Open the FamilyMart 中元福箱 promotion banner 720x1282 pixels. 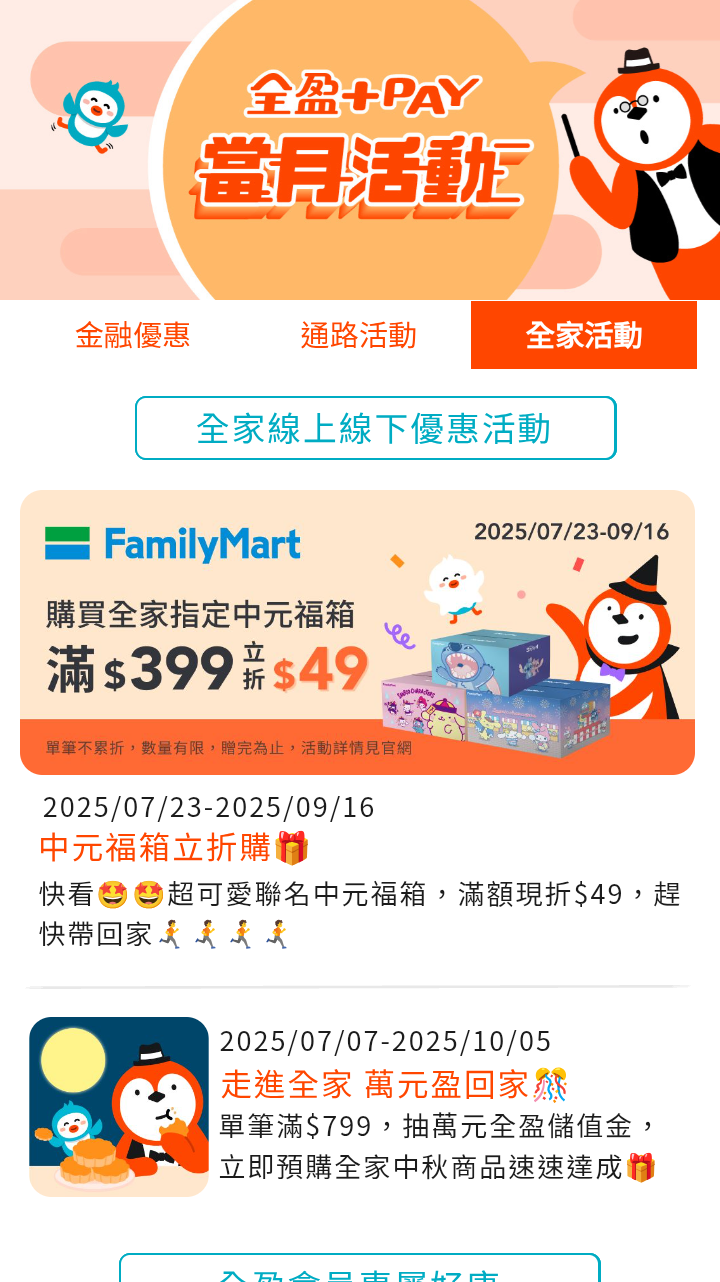(357, 632)
